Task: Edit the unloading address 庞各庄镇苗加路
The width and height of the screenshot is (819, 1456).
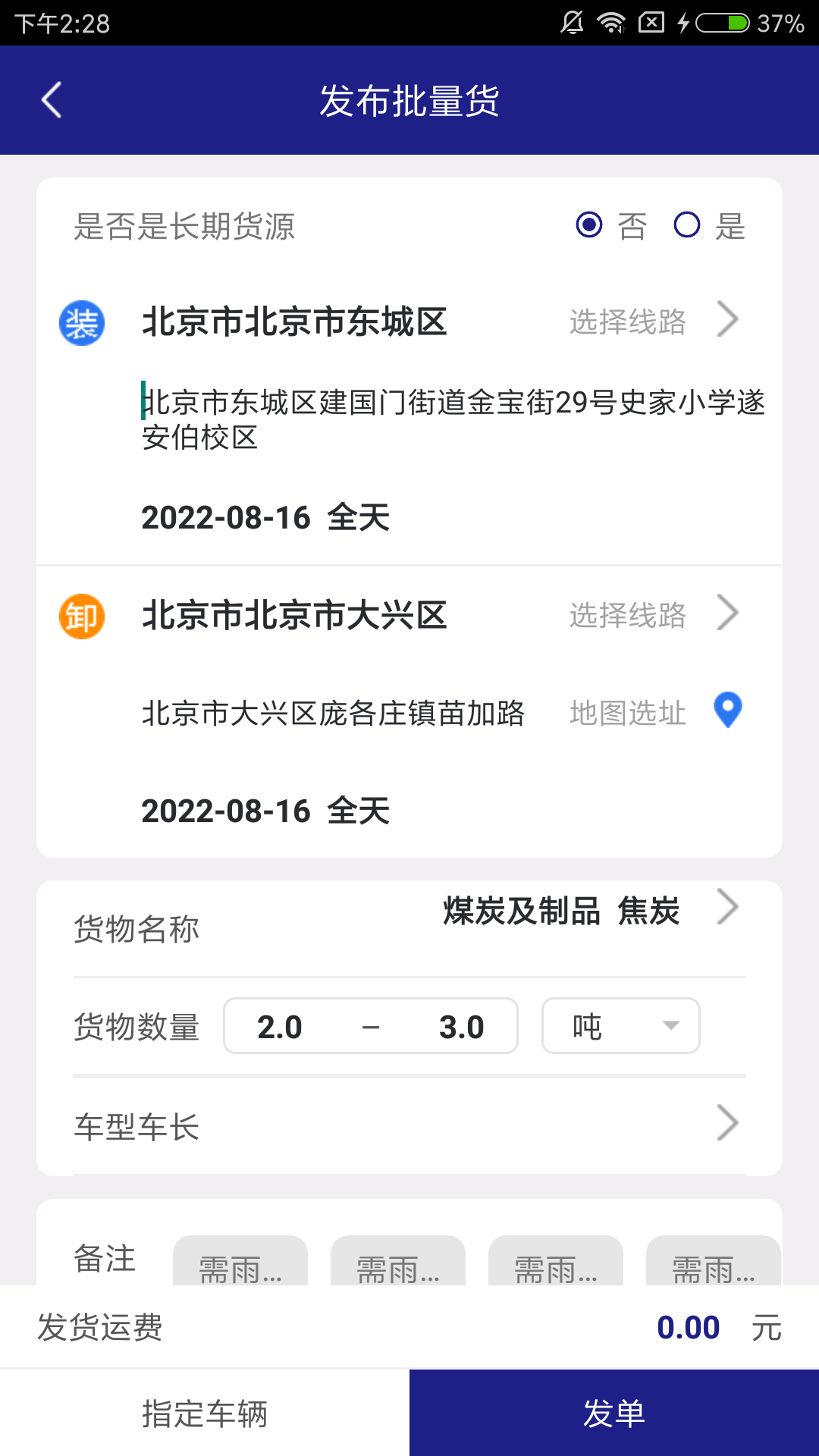Action: pos(334,713)
